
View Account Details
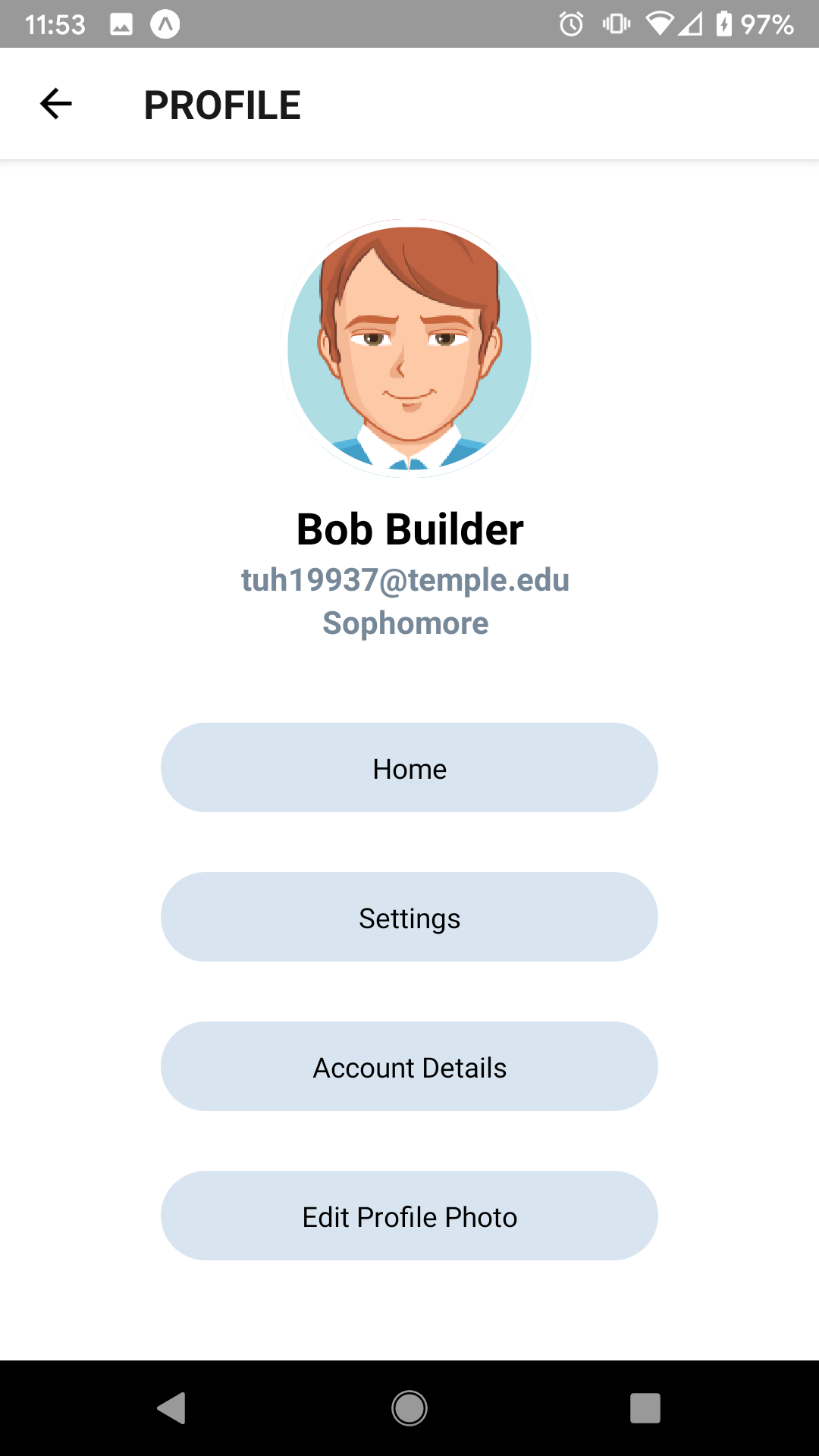click(409, 1066)
